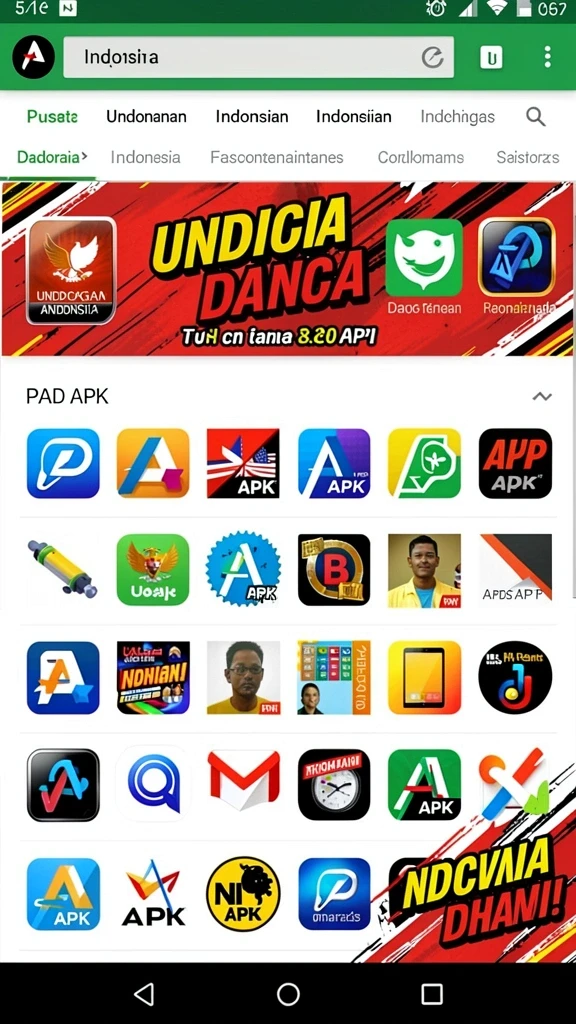
Task: Open the clock app icon
Action: (334, 784)
